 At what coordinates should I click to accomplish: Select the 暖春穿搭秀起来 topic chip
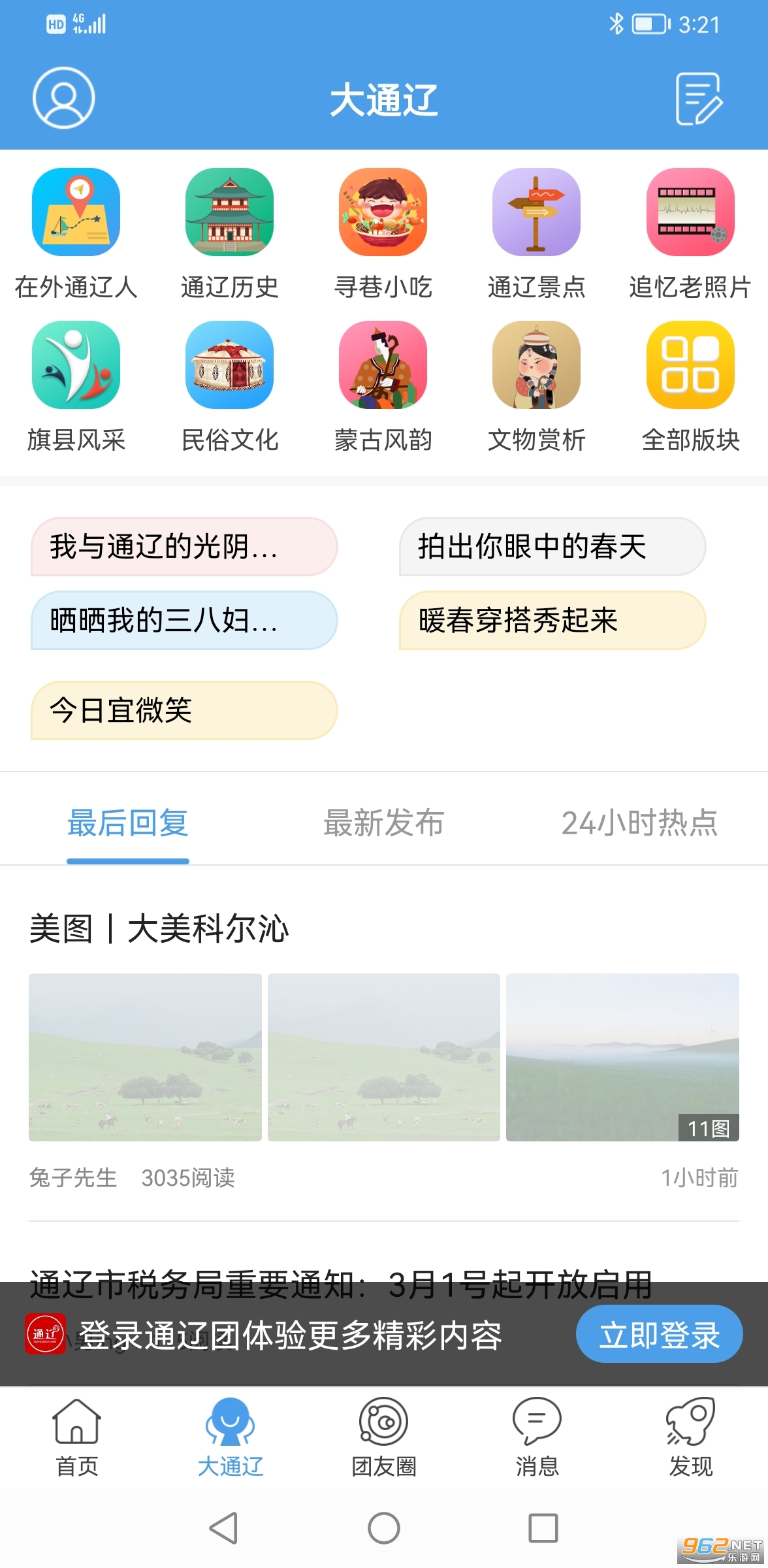[x=552, y=621]
